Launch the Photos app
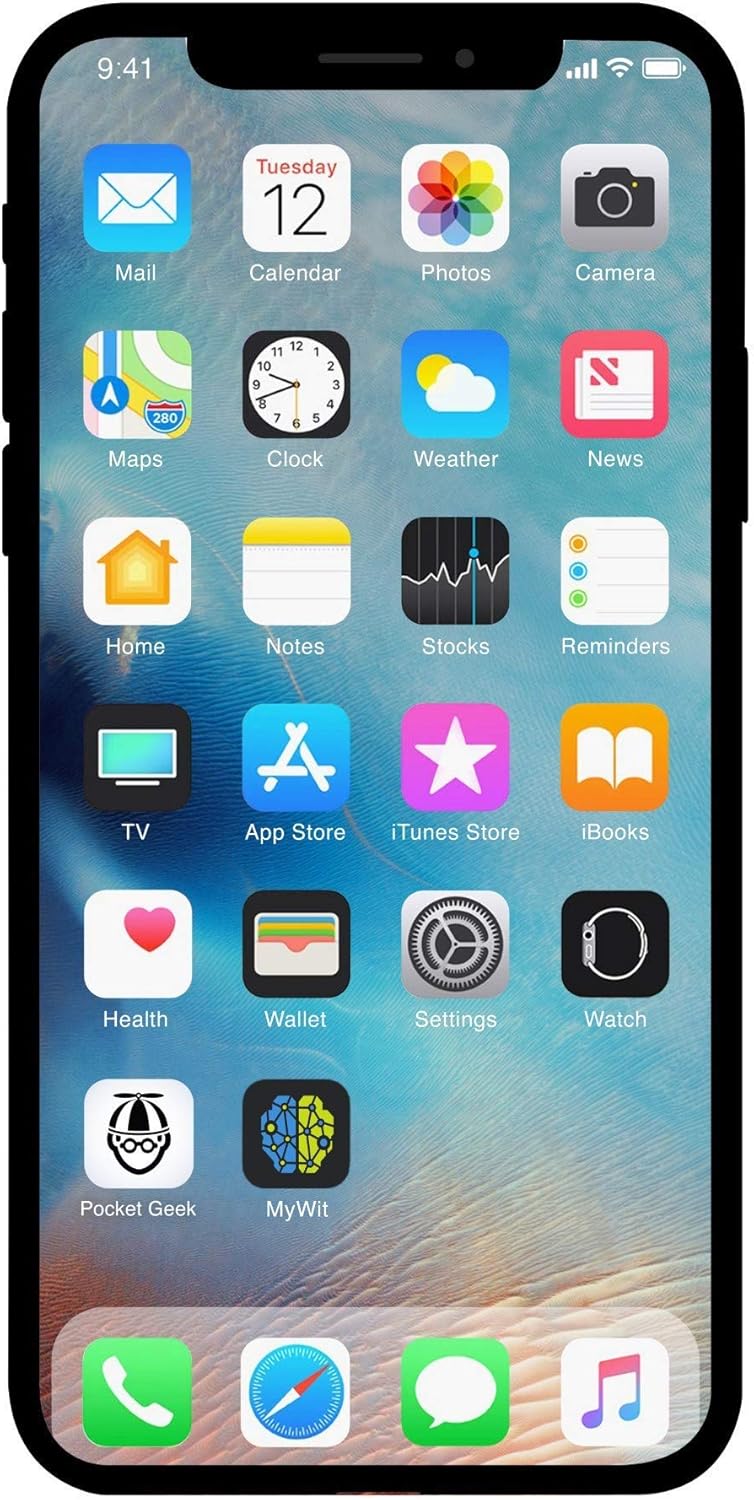The width and height of the screenshot is (754, 1500). (455, 198)
